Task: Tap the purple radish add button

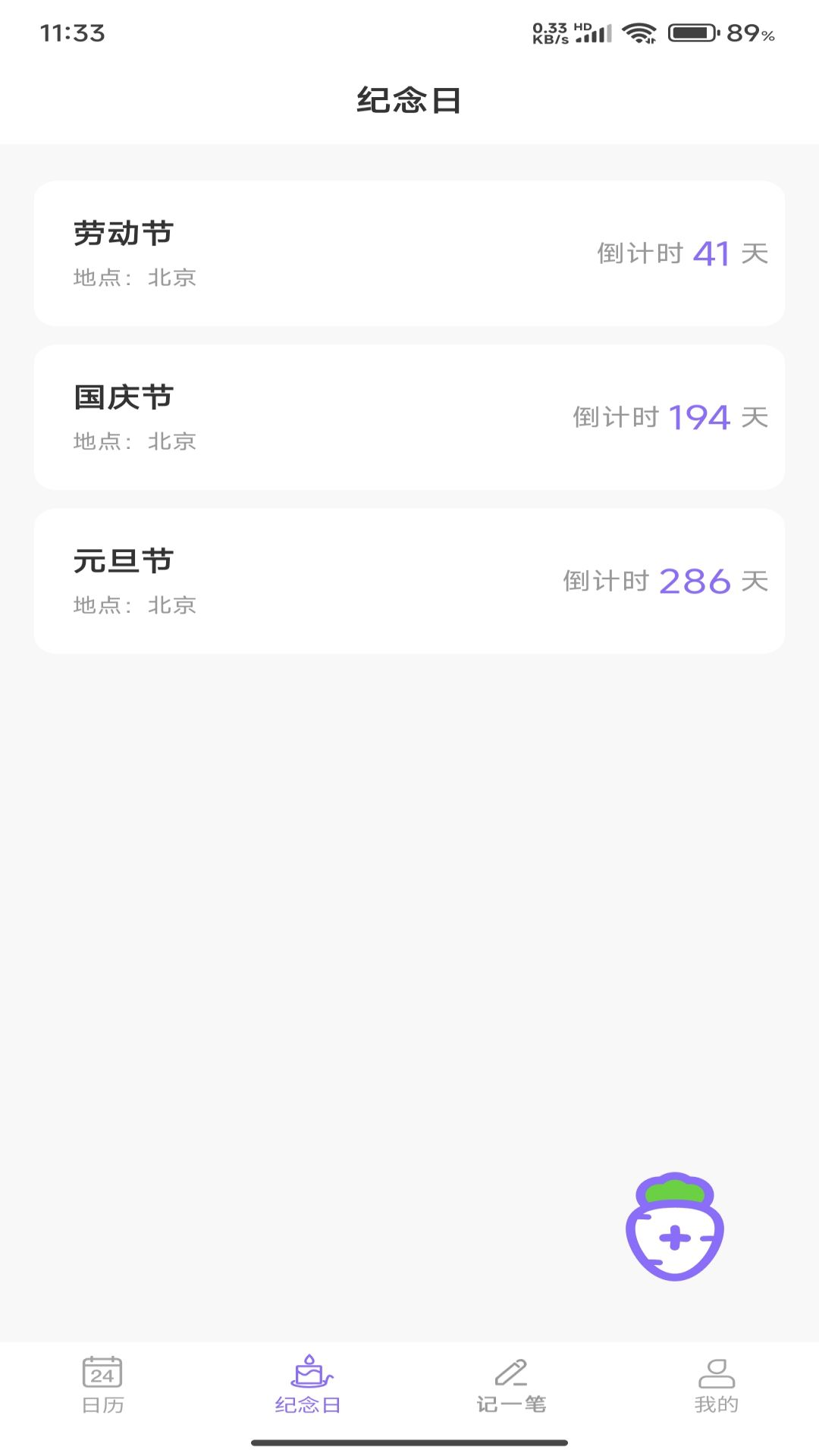Action: [673, 1227]
